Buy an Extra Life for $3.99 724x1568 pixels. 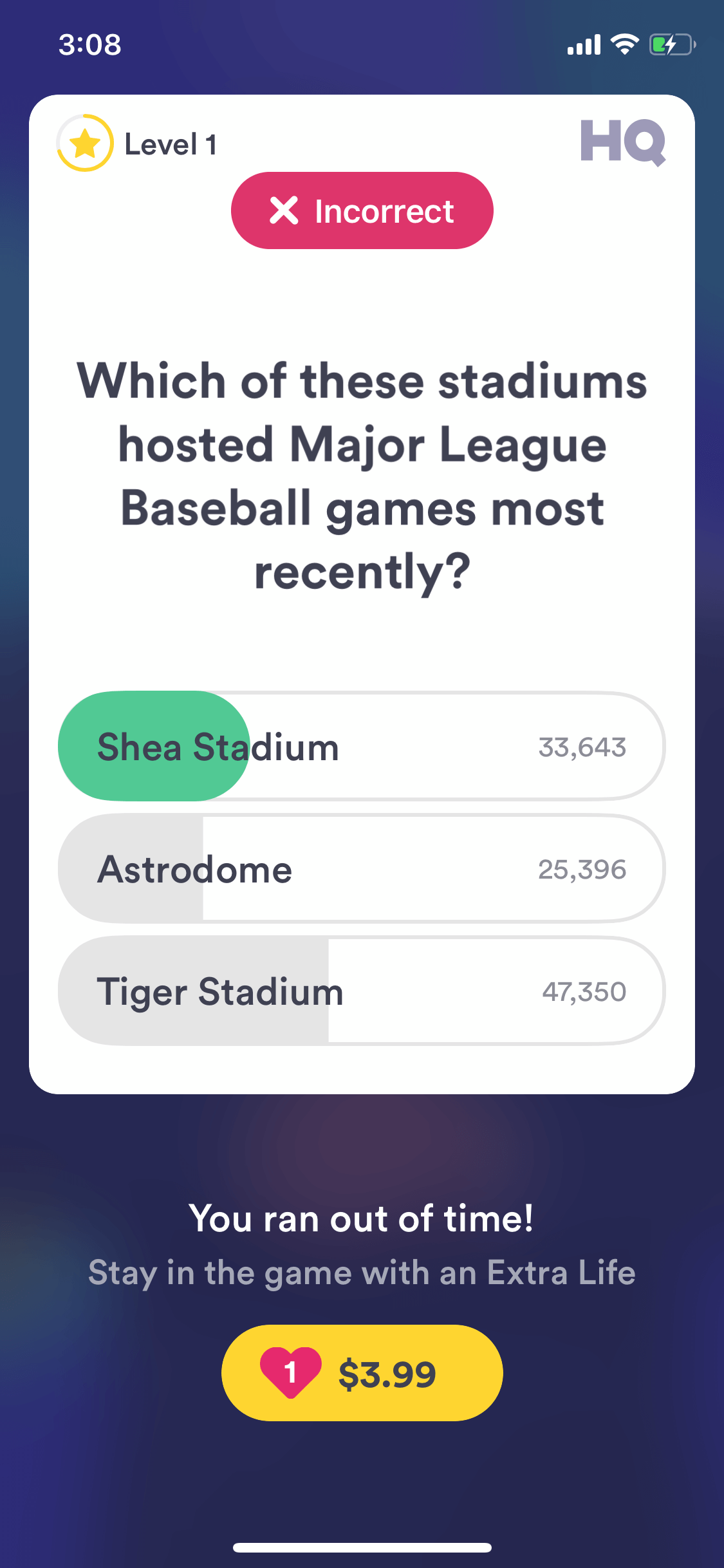[362, 1372]
